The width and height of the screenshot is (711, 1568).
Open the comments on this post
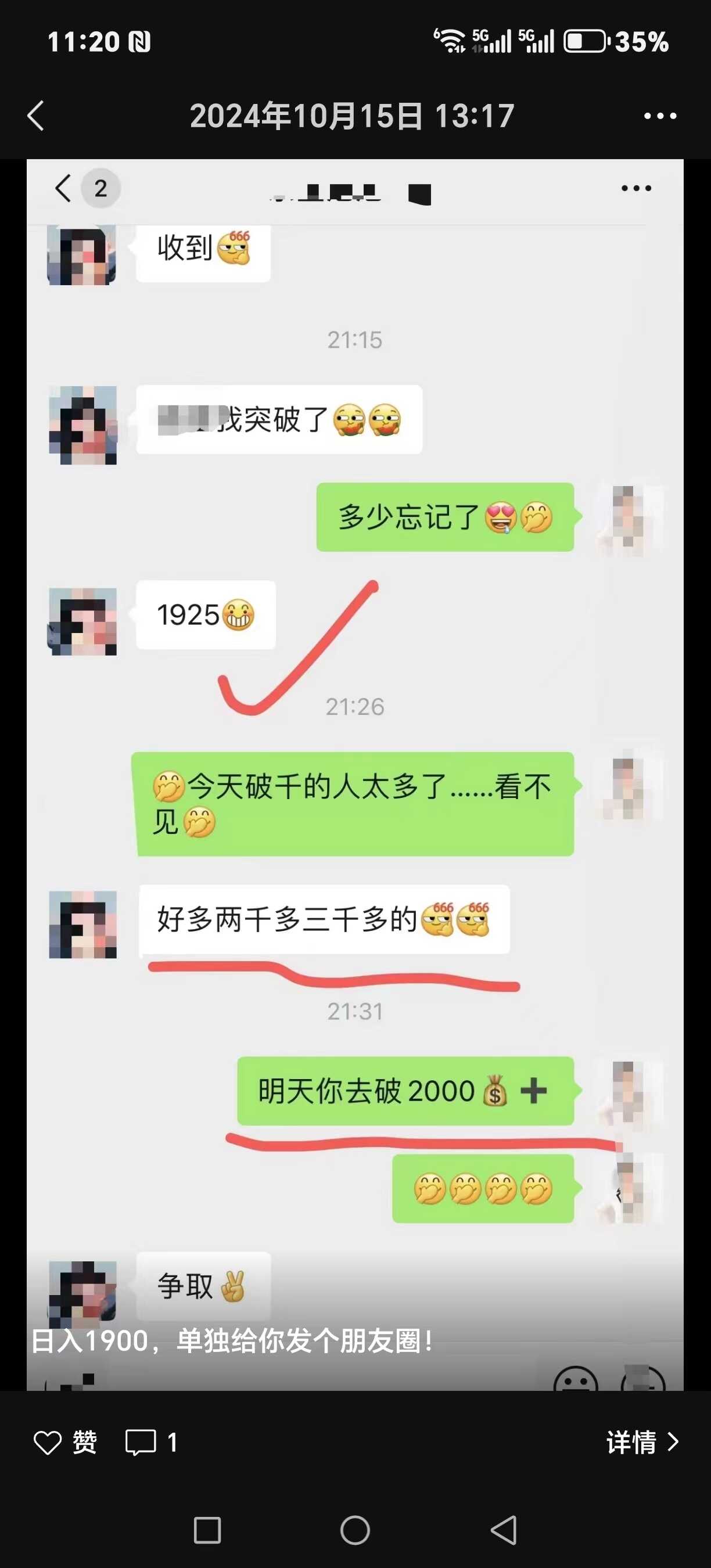click(150, 1442)
